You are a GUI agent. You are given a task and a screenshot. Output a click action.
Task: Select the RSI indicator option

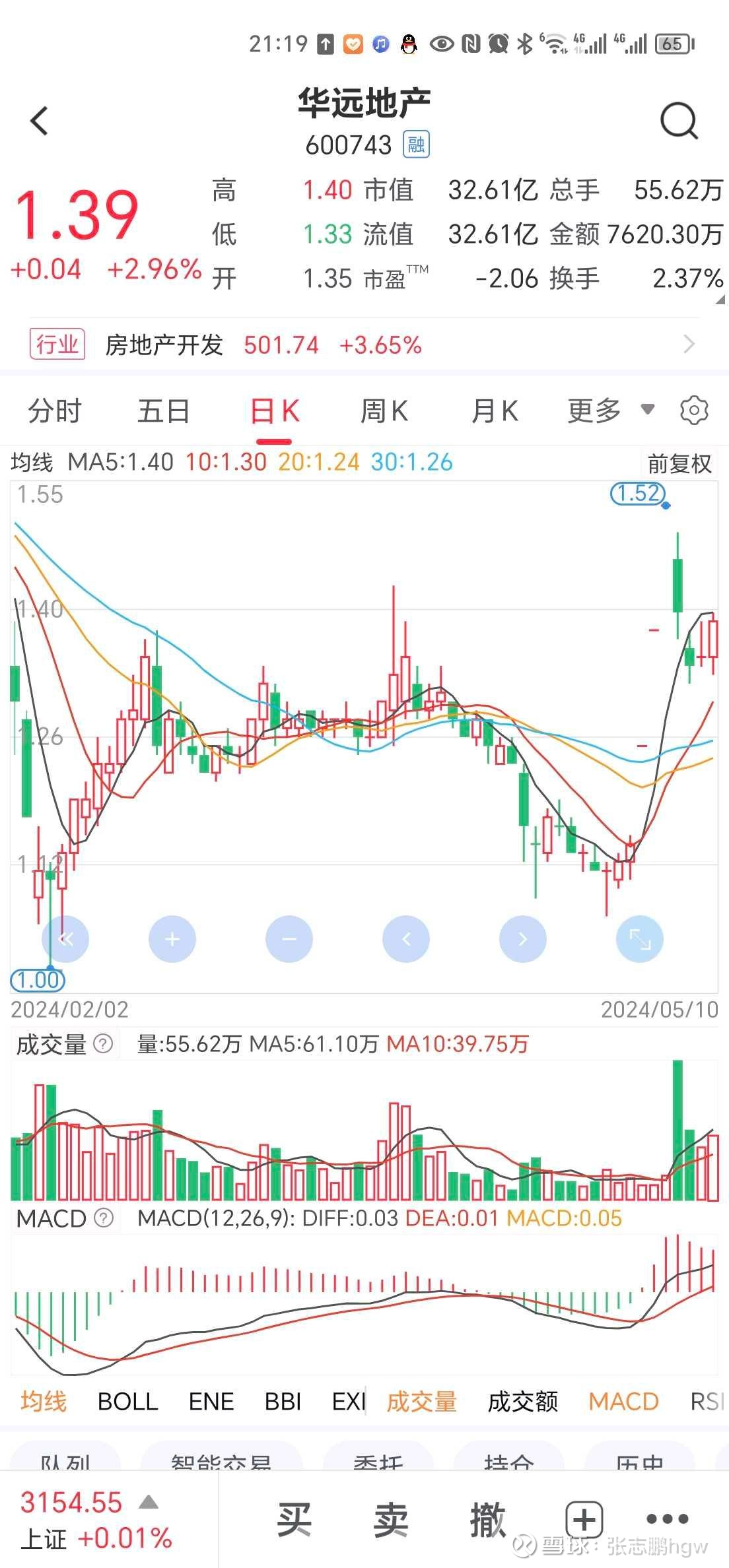point(706,1401)
